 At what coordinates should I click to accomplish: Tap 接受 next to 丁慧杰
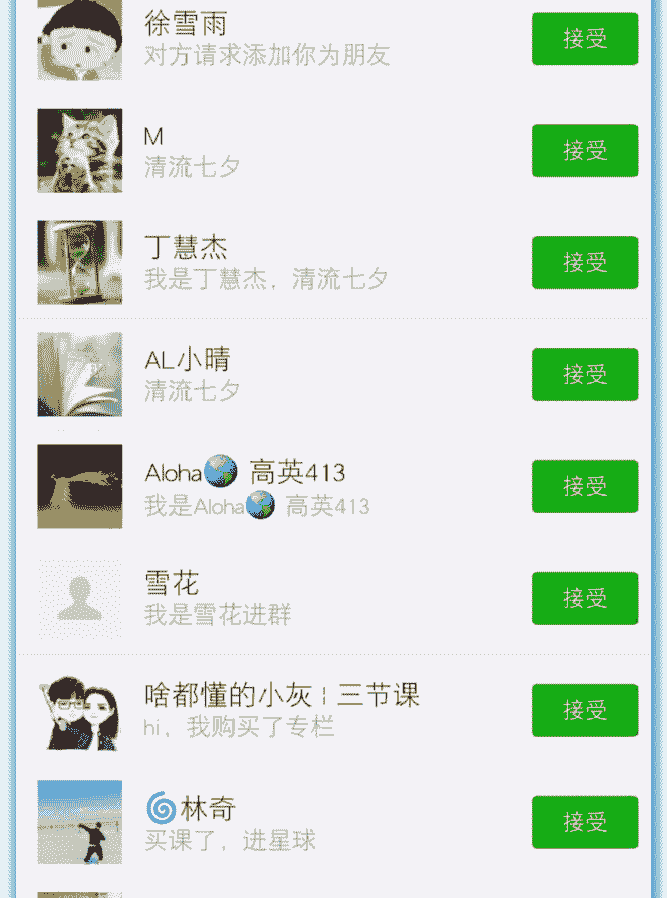(584, 263)
